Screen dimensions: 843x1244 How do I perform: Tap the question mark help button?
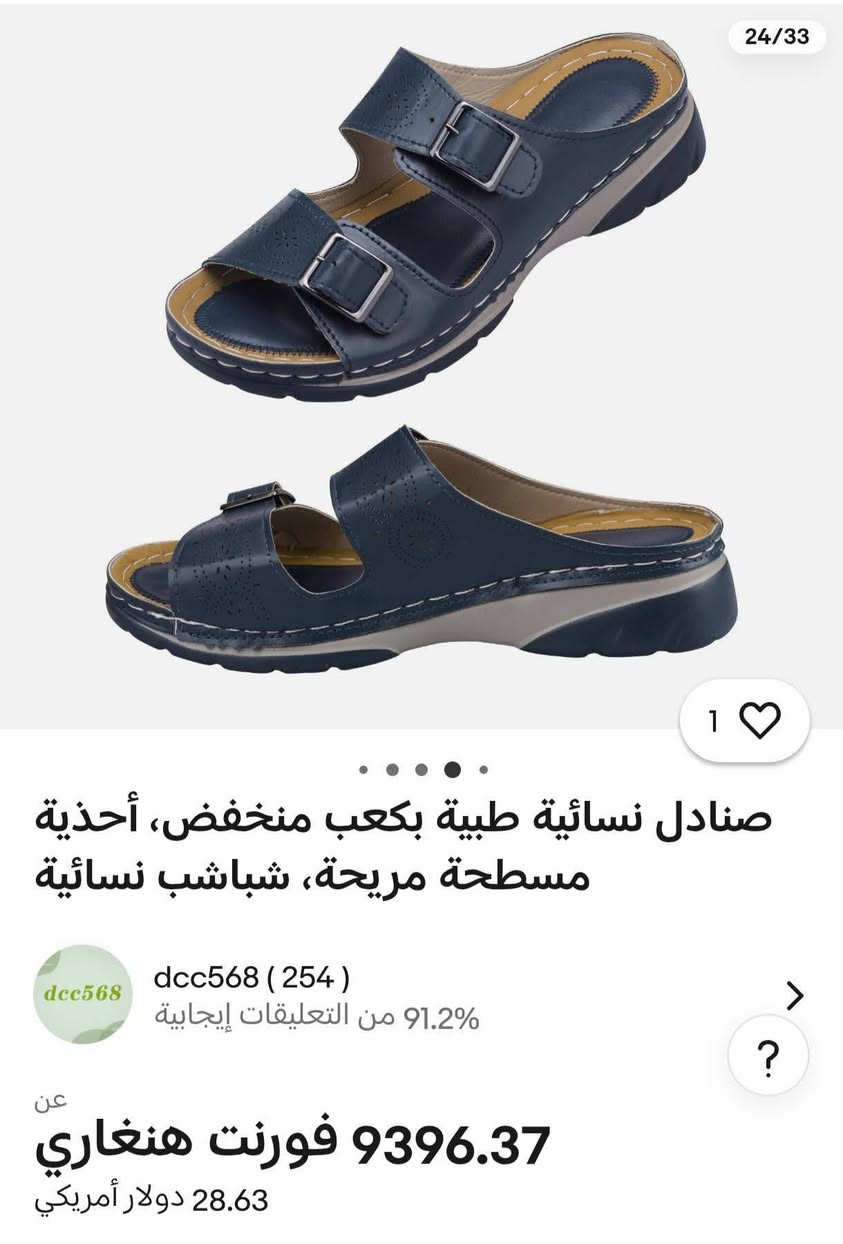(x=768, y=1056)
